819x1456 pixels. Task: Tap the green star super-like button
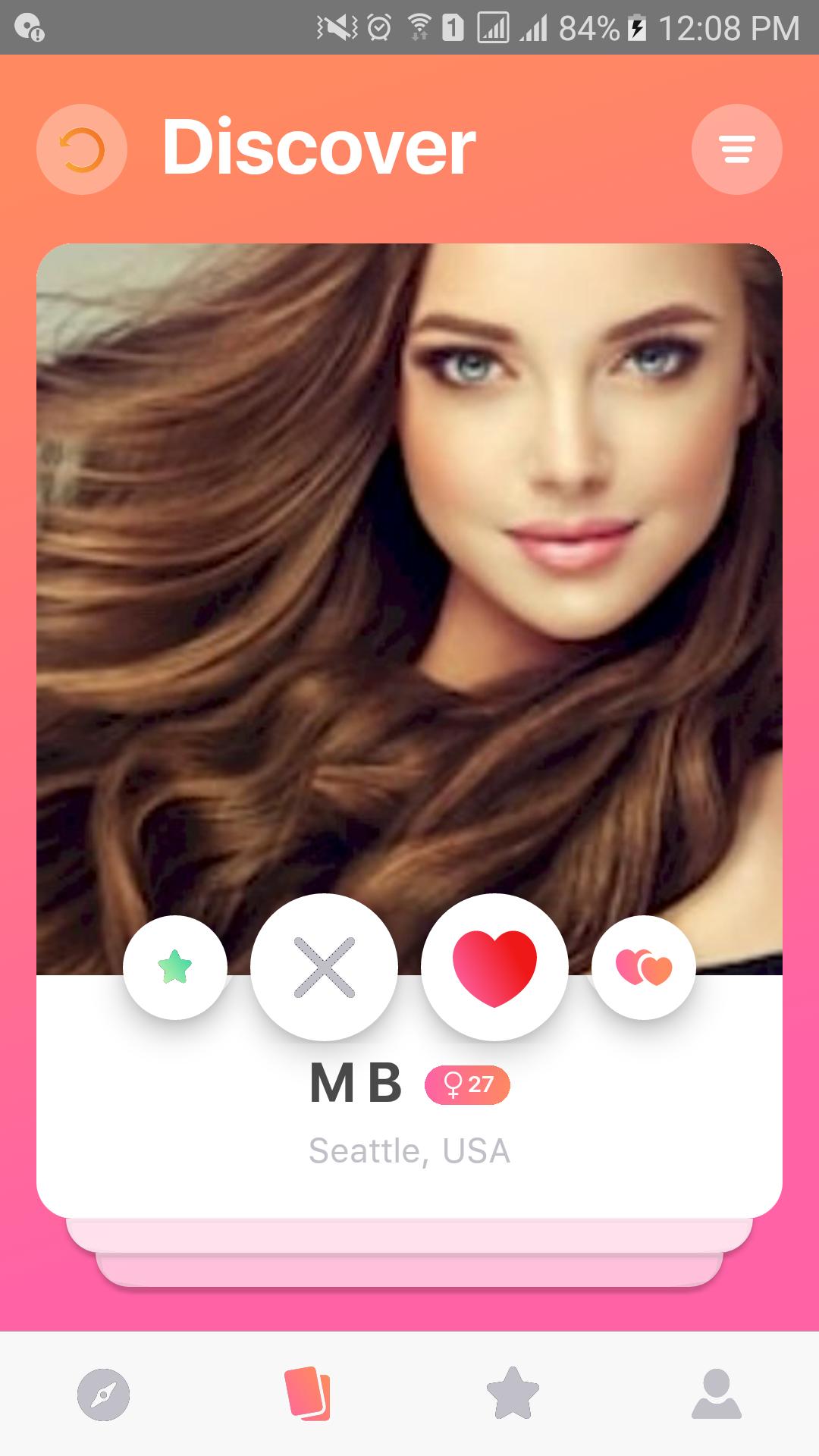pos(175,967)
